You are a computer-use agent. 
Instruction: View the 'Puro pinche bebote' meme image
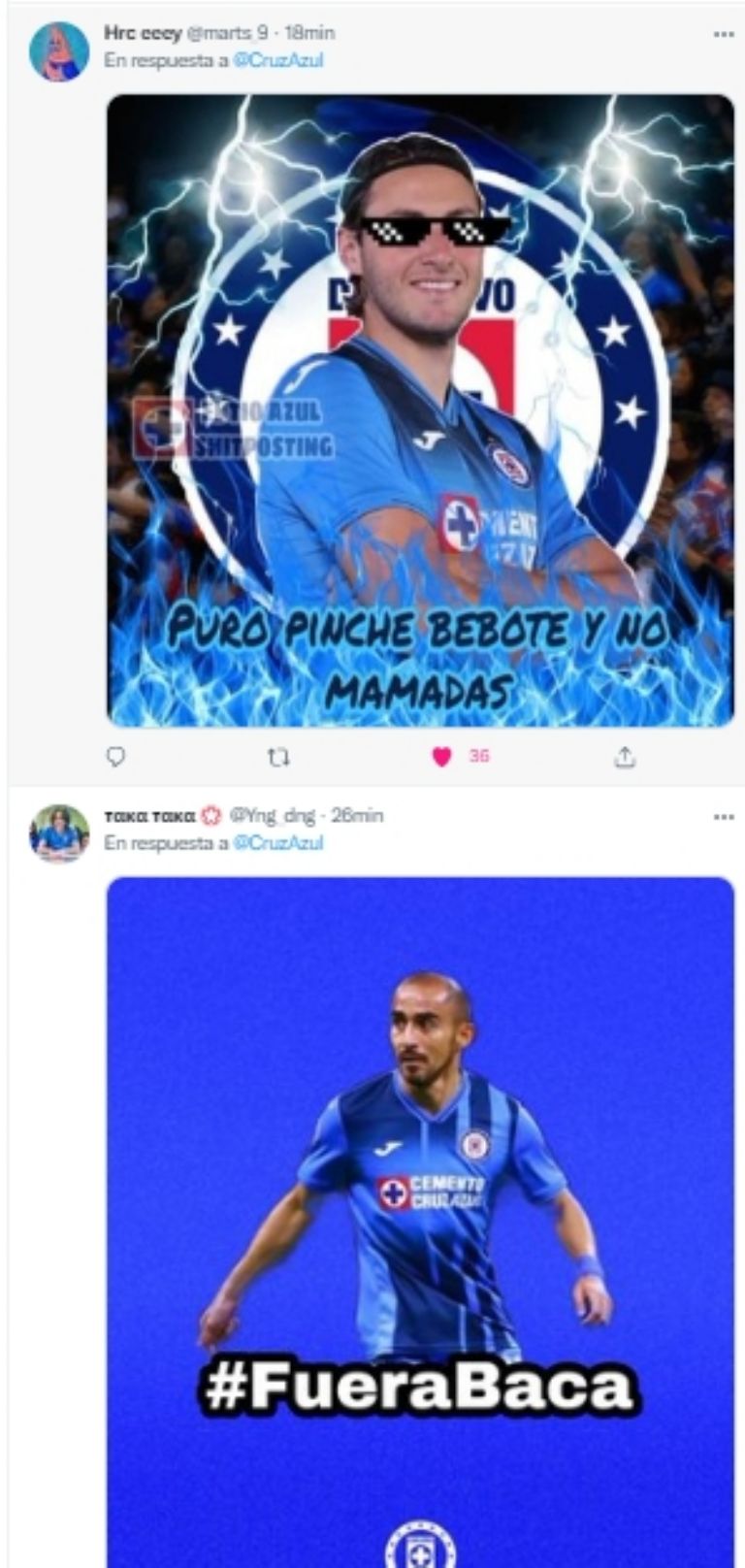[x=420, y=410]
